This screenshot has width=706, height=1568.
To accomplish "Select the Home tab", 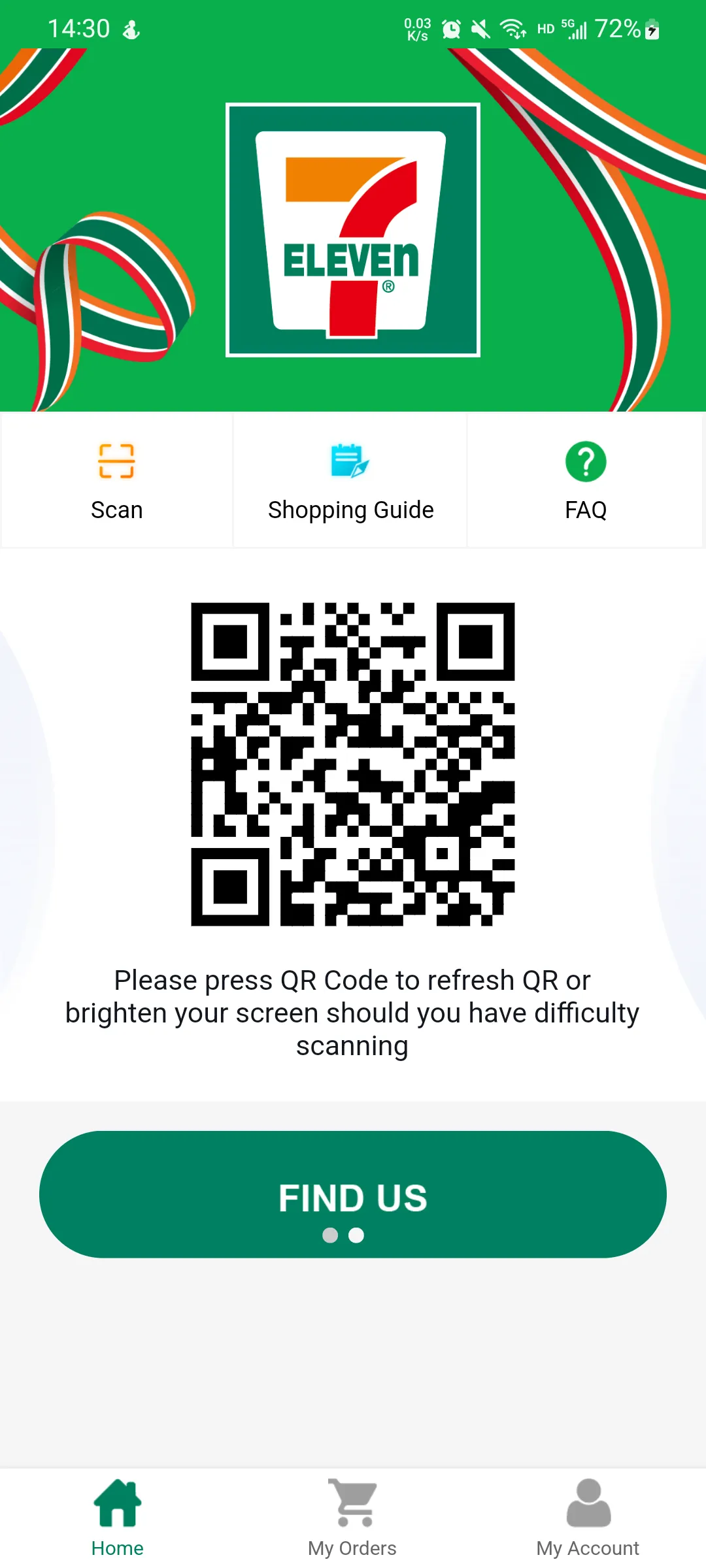I will tap(118, 1518).
